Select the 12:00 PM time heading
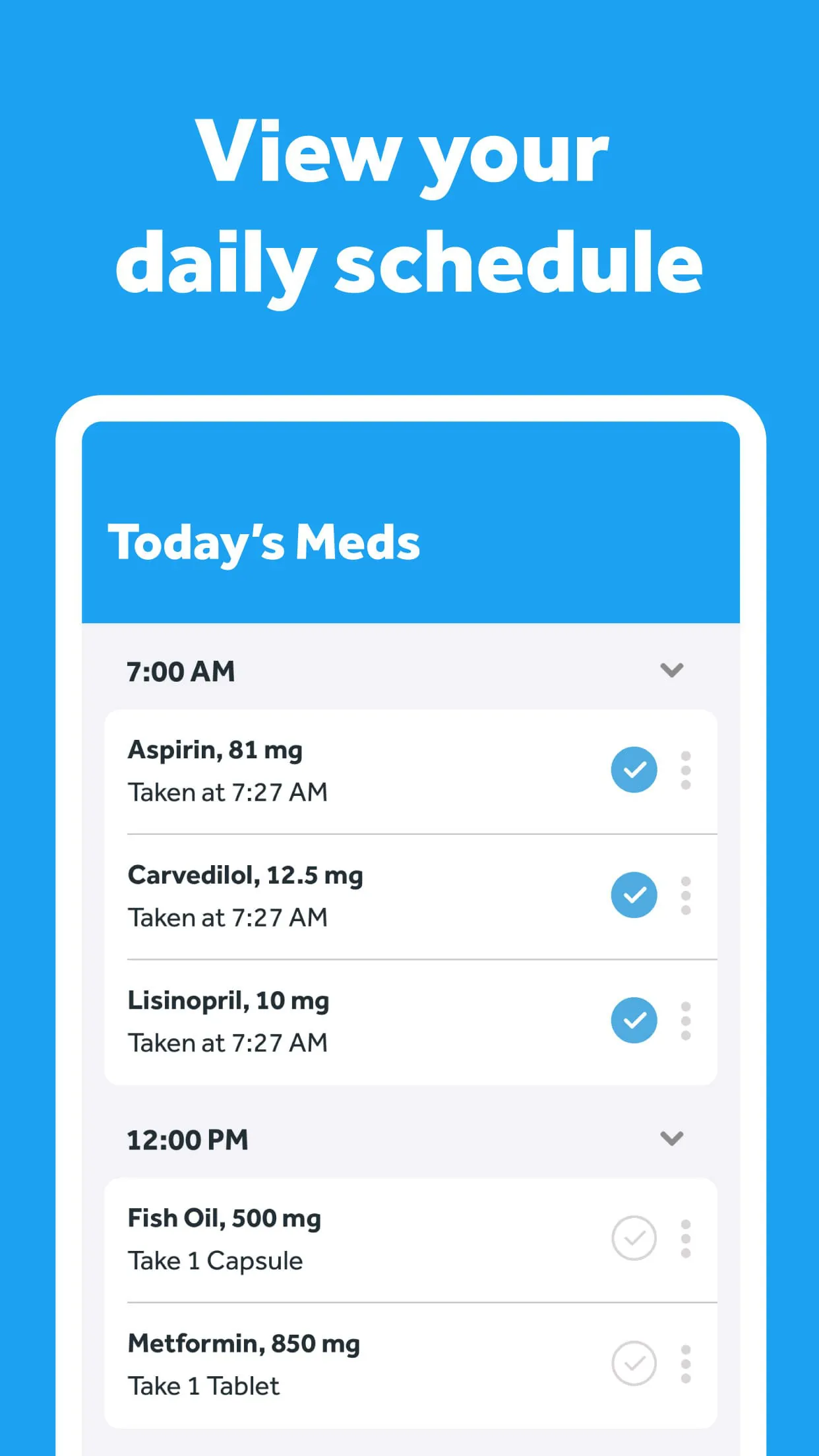The height and width of the screenshot is (1456, 819). point(187,1139)
